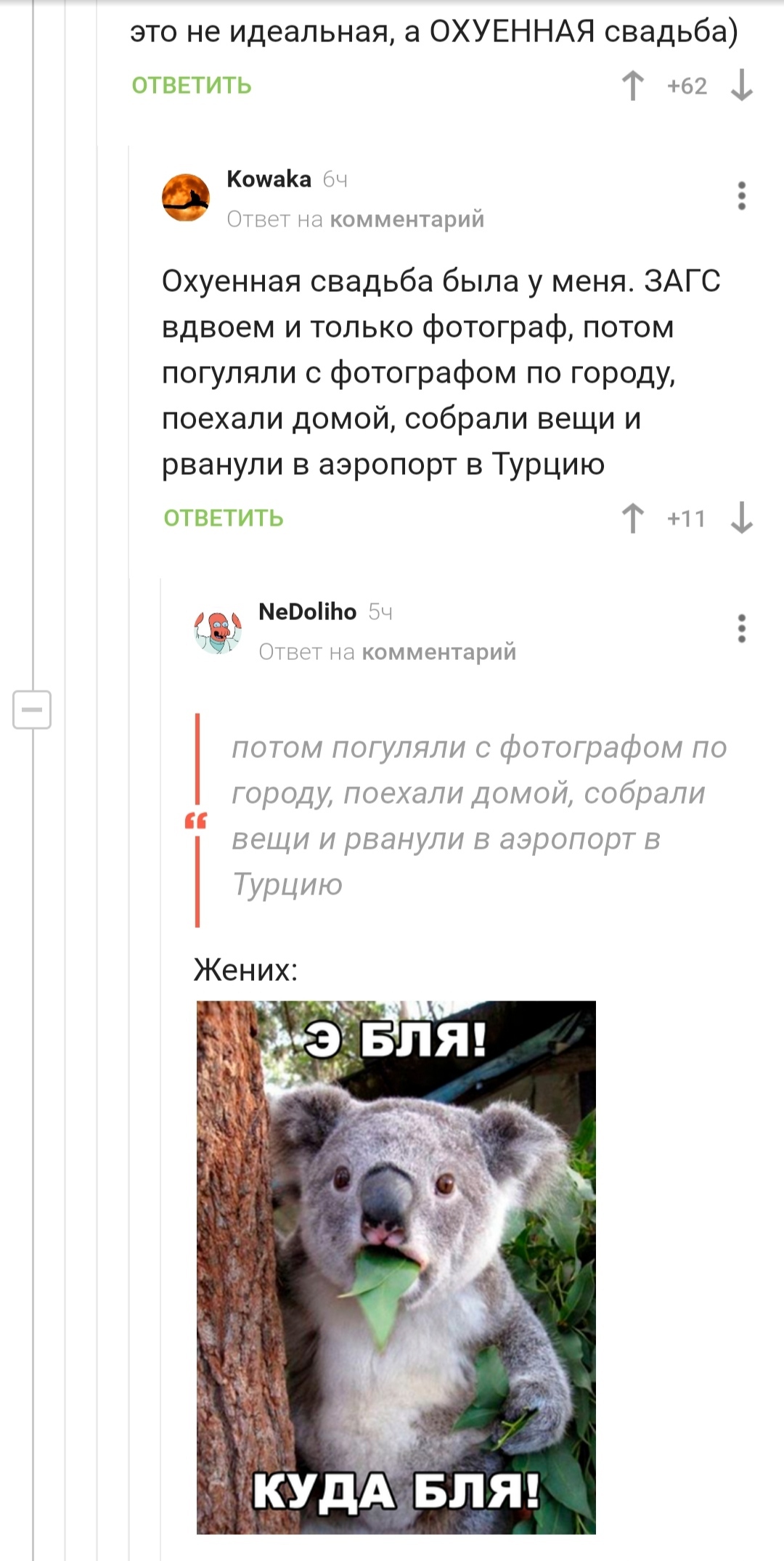This screenshot has width=784, height=1561.
Task: Open NeDoliho's comment overflow menu
Action: 741,629
